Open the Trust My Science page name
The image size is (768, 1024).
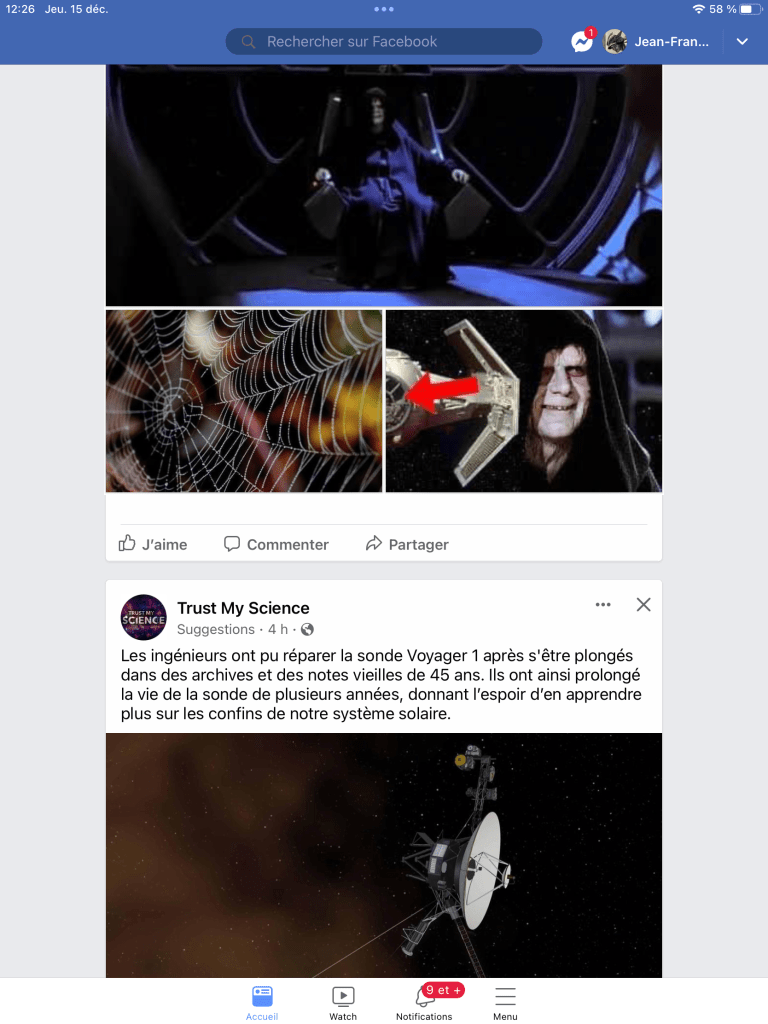click(243, 608)
